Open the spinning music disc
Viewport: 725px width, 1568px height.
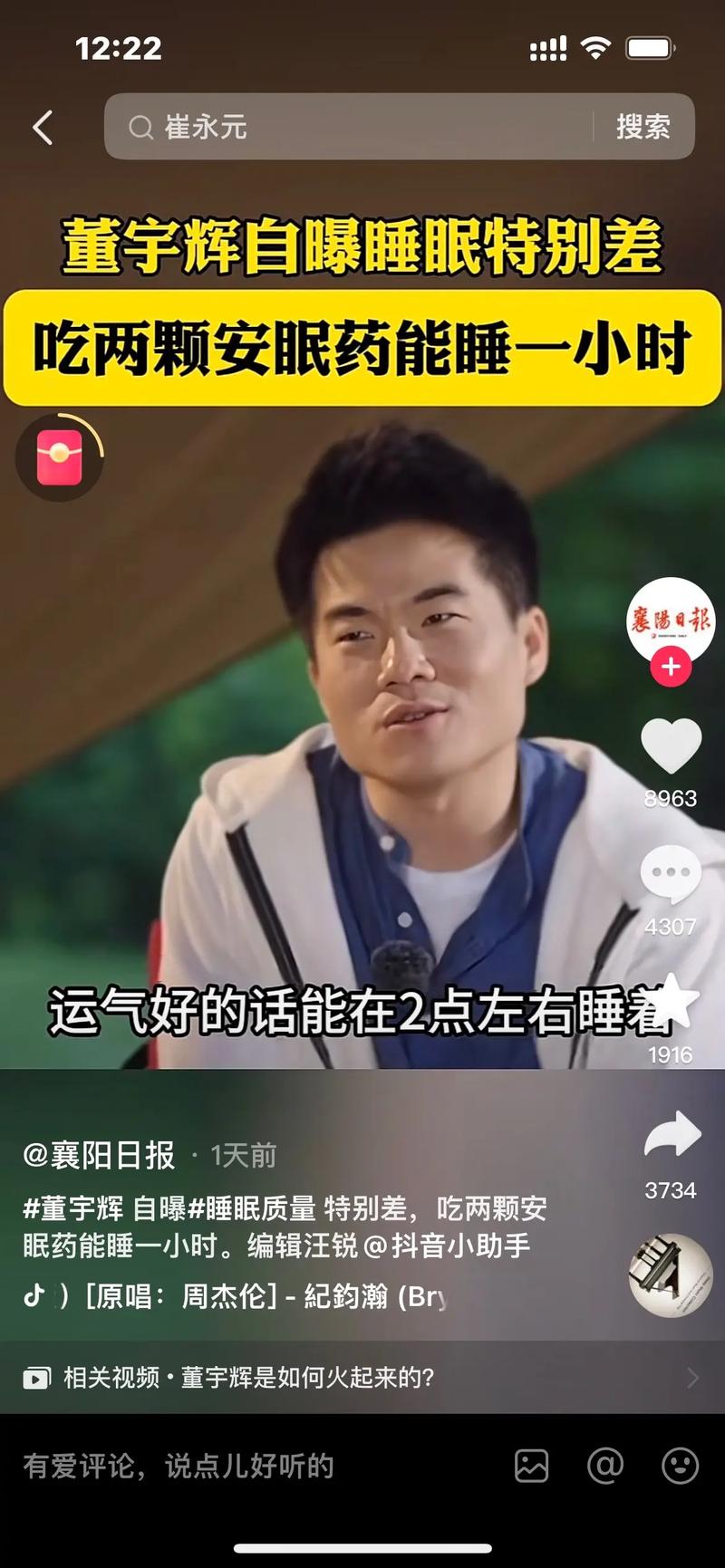click(x=671, y=1275)
